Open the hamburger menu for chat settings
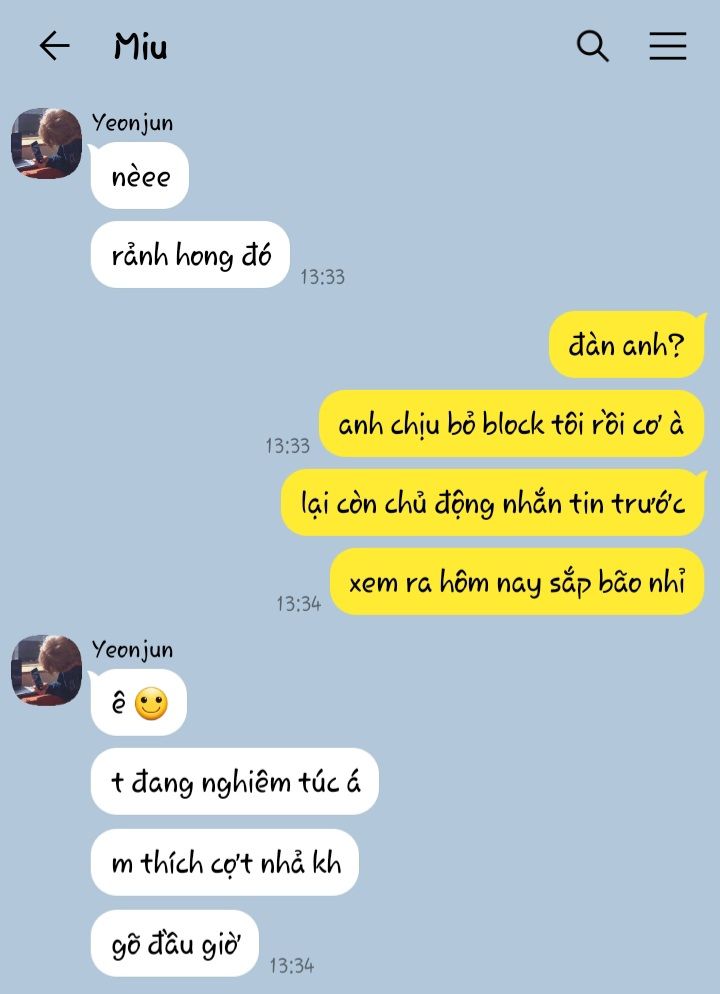 (x=667, y=46)
